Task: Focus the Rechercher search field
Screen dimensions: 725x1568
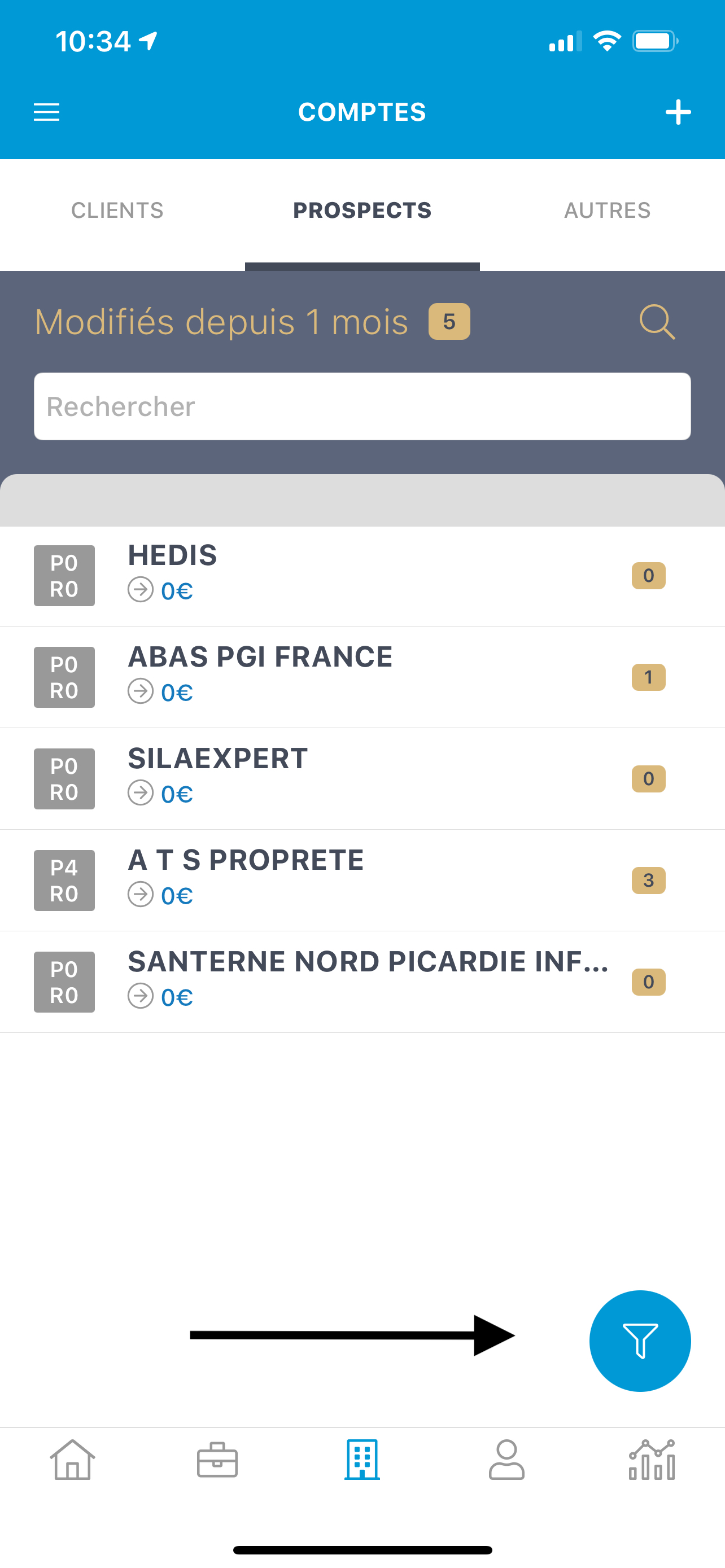Action: click(x=362, y=406)
